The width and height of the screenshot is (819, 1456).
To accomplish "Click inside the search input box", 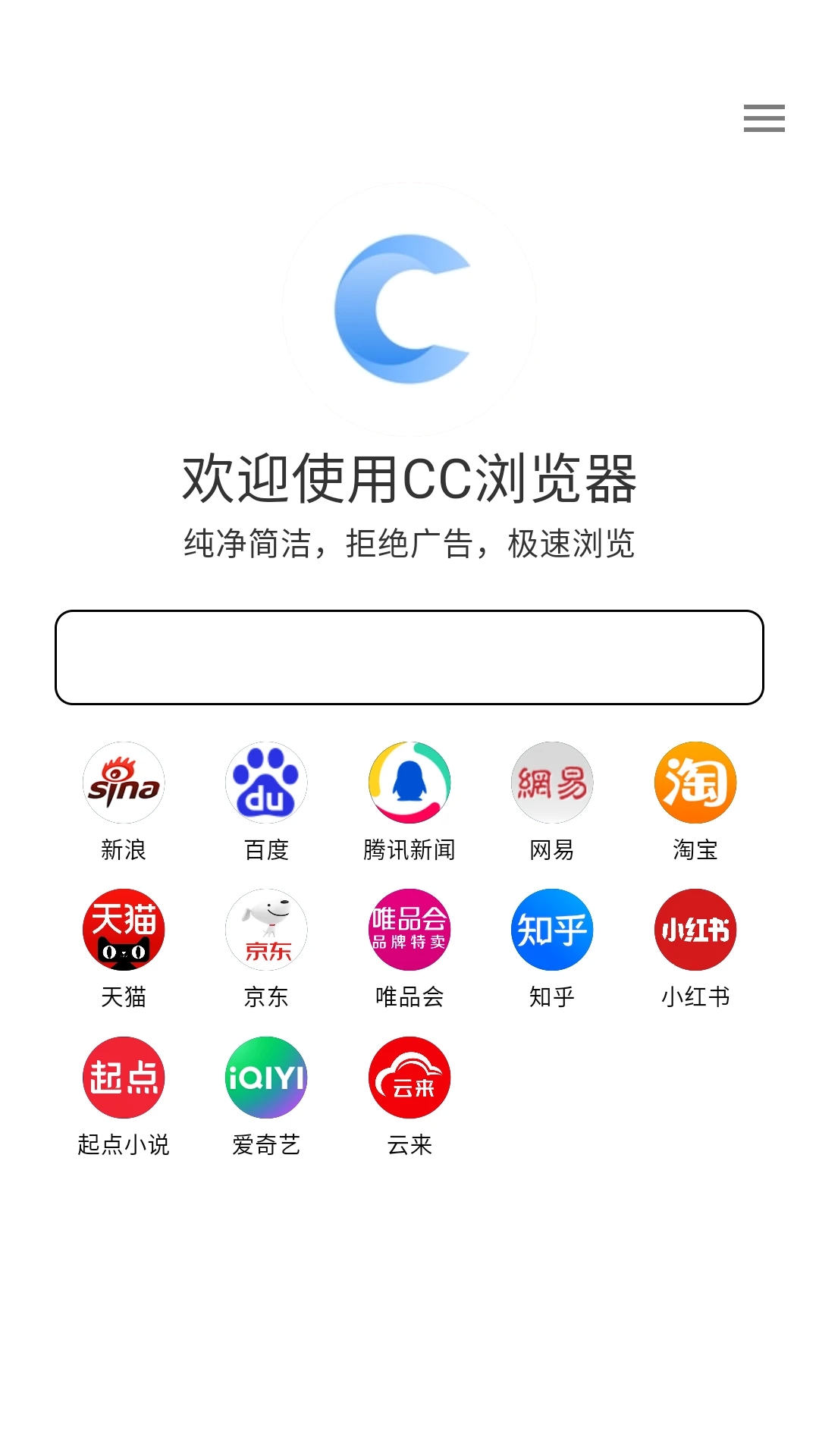I will pyautogui.click(x=409, y=657).
